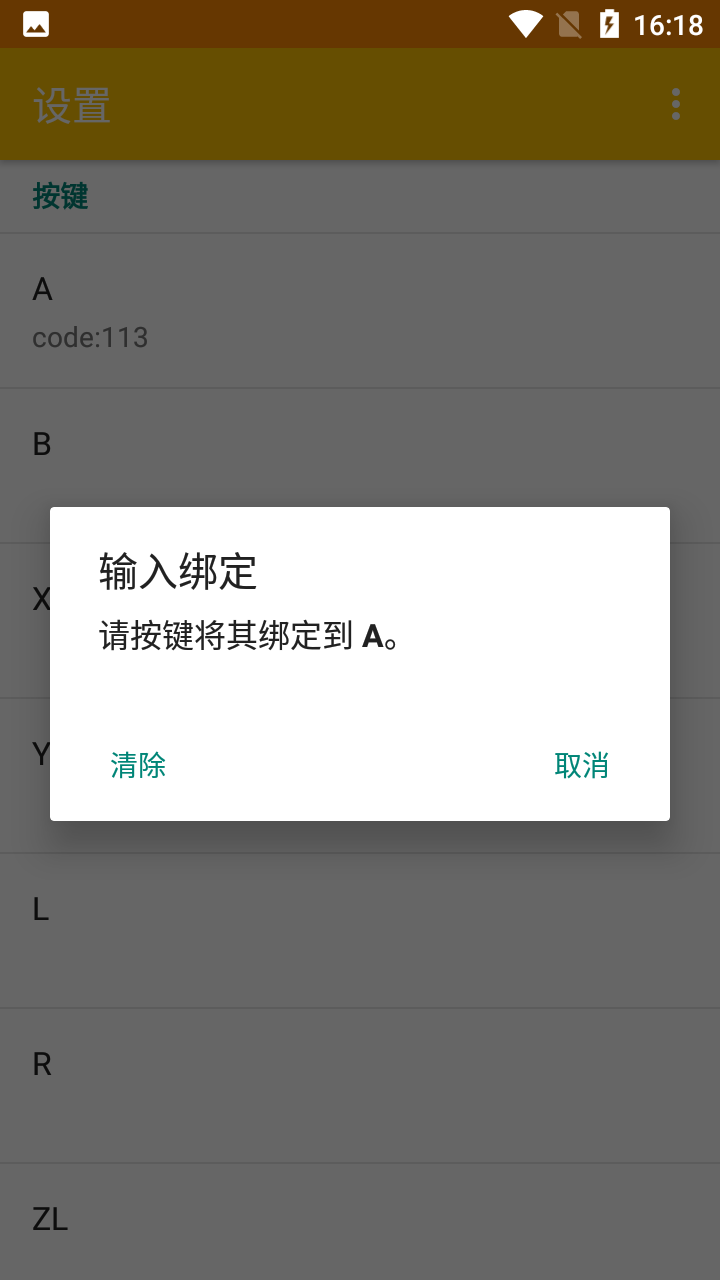The height and width of the screenshot is (1280, 720).
Task: Click the image thumbnail icon in status bar
Action: pyautogui.click(x=35, y=23)
